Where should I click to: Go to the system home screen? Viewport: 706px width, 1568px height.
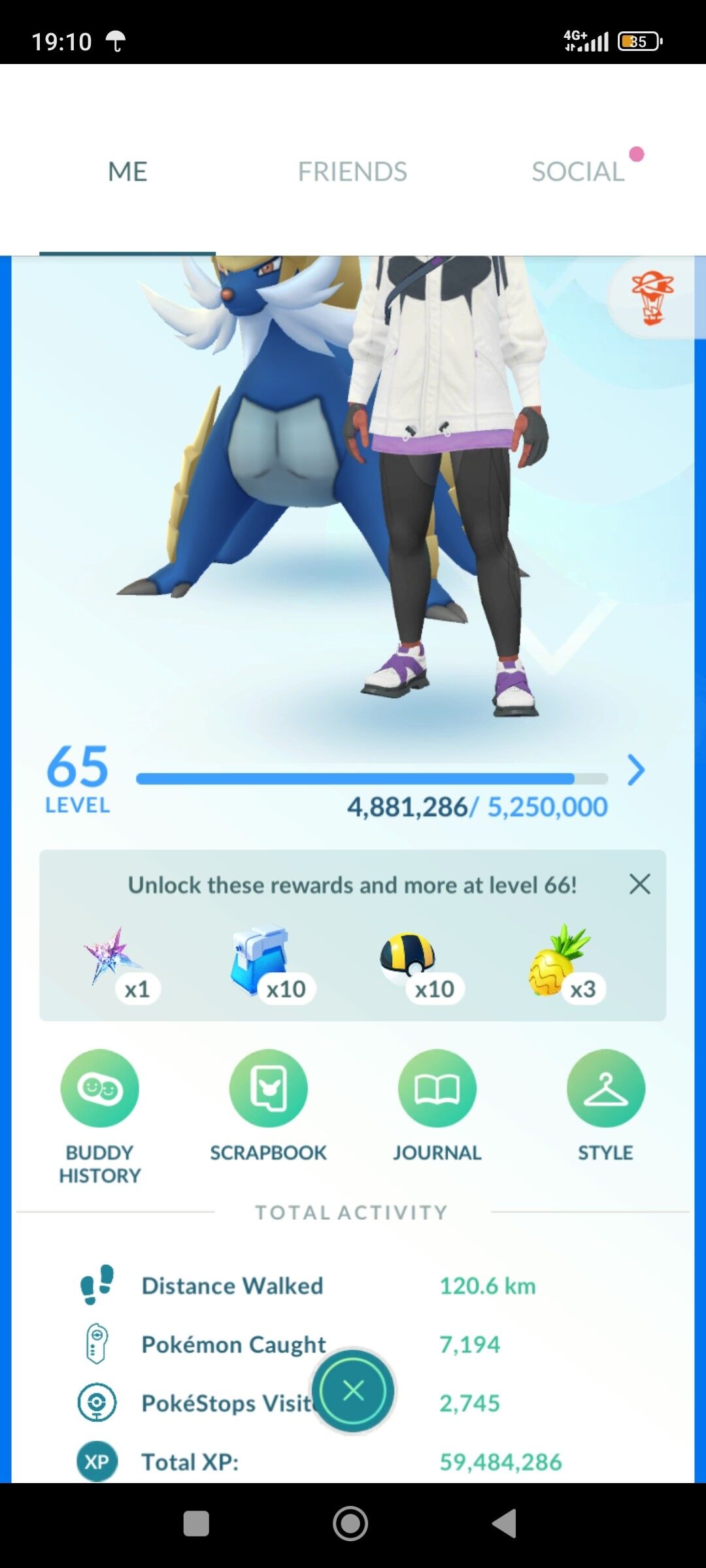(350, 1524)
